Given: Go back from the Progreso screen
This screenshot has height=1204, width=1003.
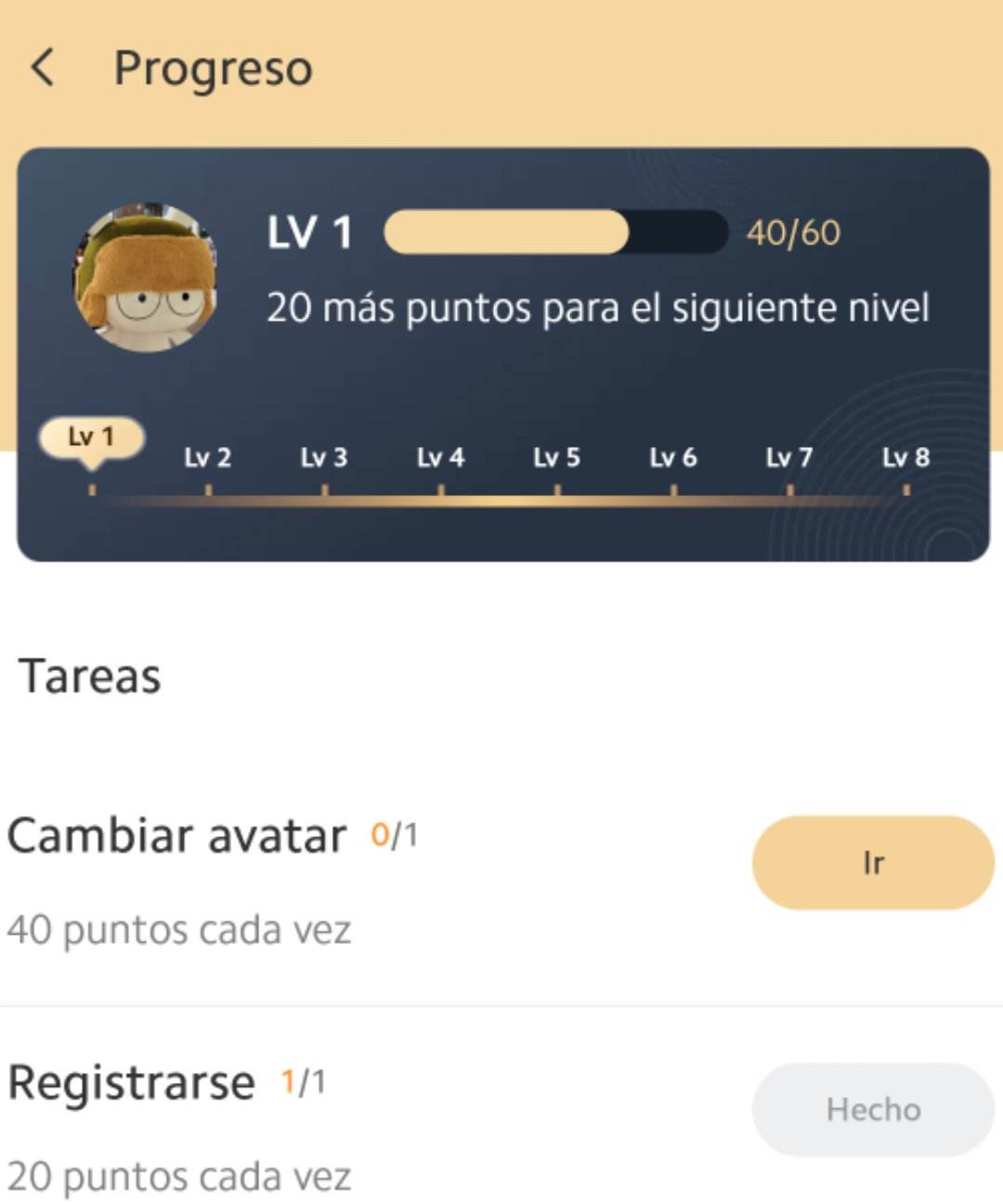Looking at the screenshot, I should pos(43,68).
